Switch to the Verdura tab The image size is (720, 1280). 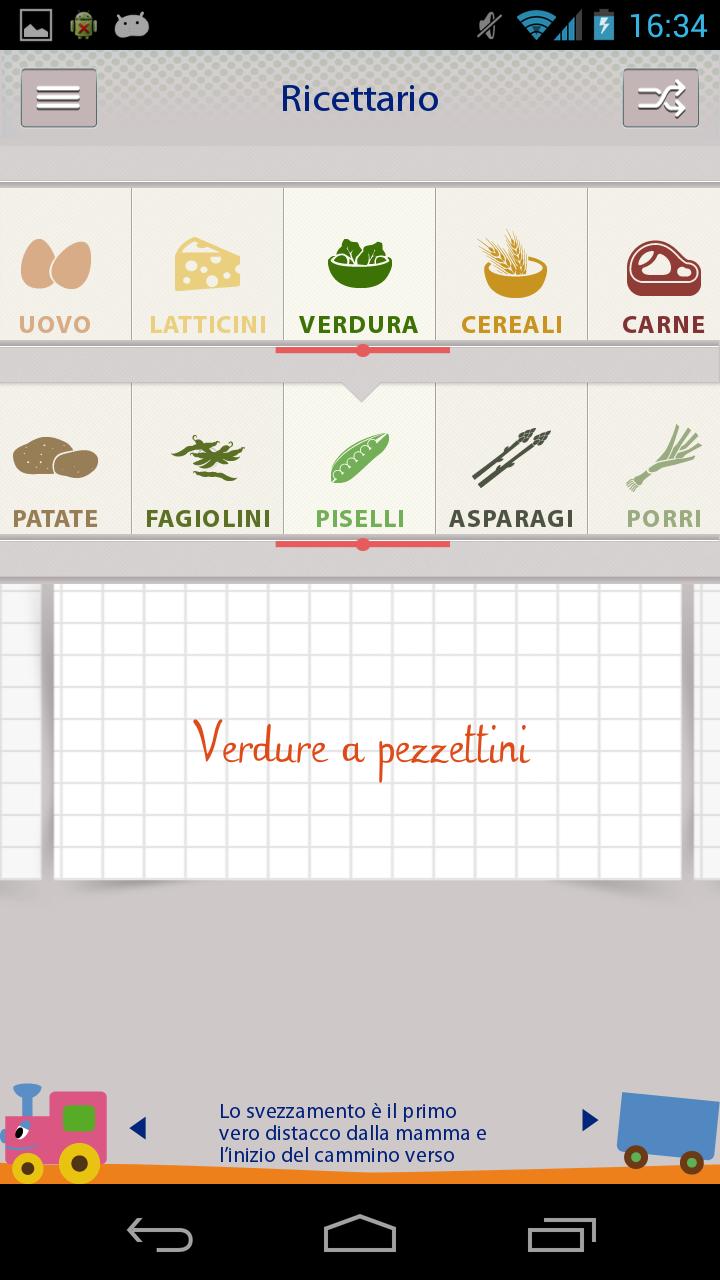(x=359, y=280)
